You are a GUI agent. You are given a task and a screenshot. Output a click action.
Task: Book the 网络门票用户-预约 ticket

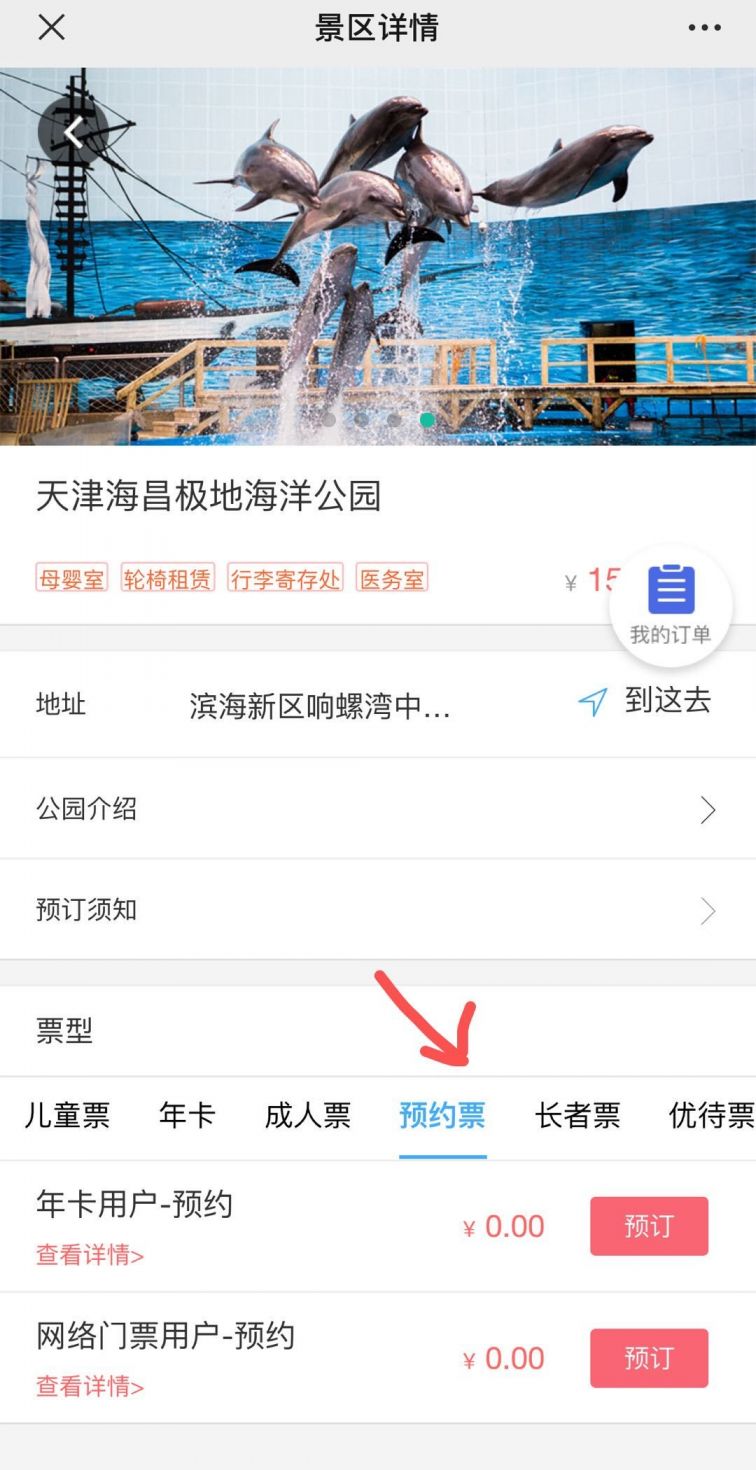click(648, 1358)
